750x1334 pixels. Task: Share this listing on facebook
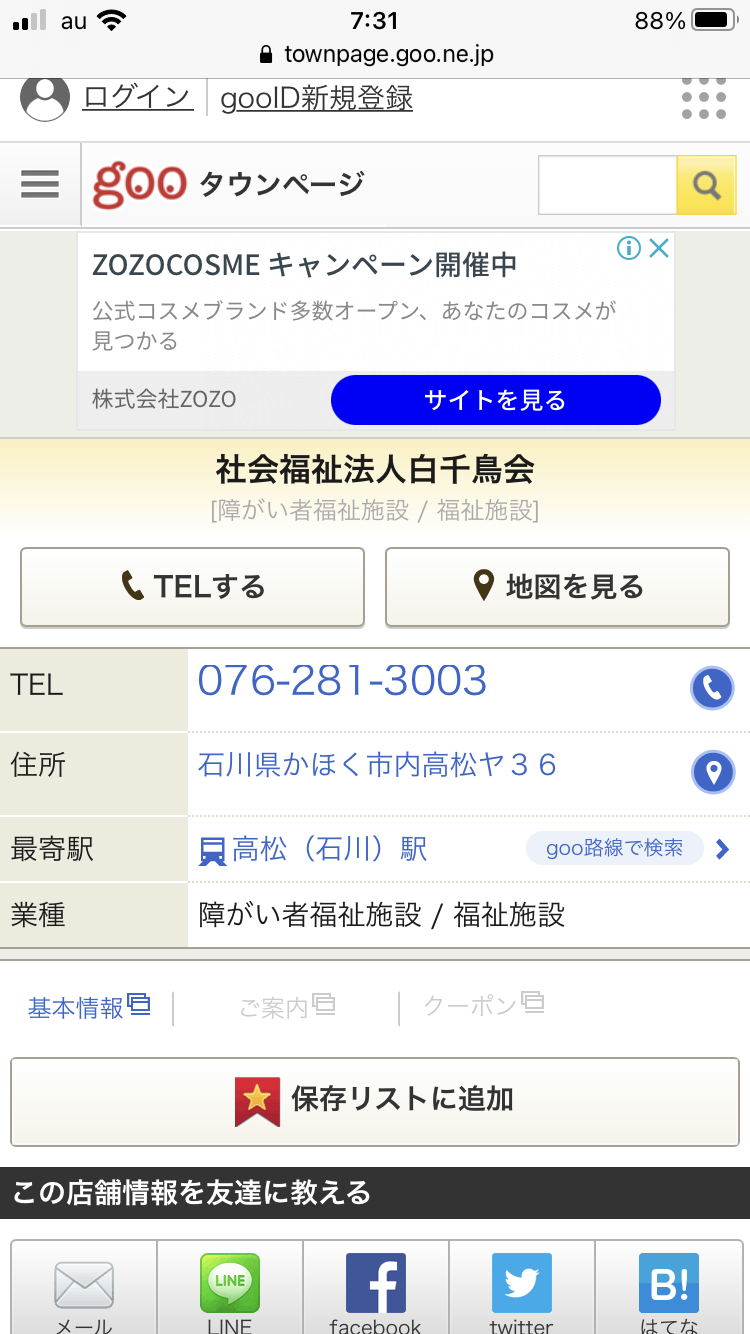(x=376, y=1288)
